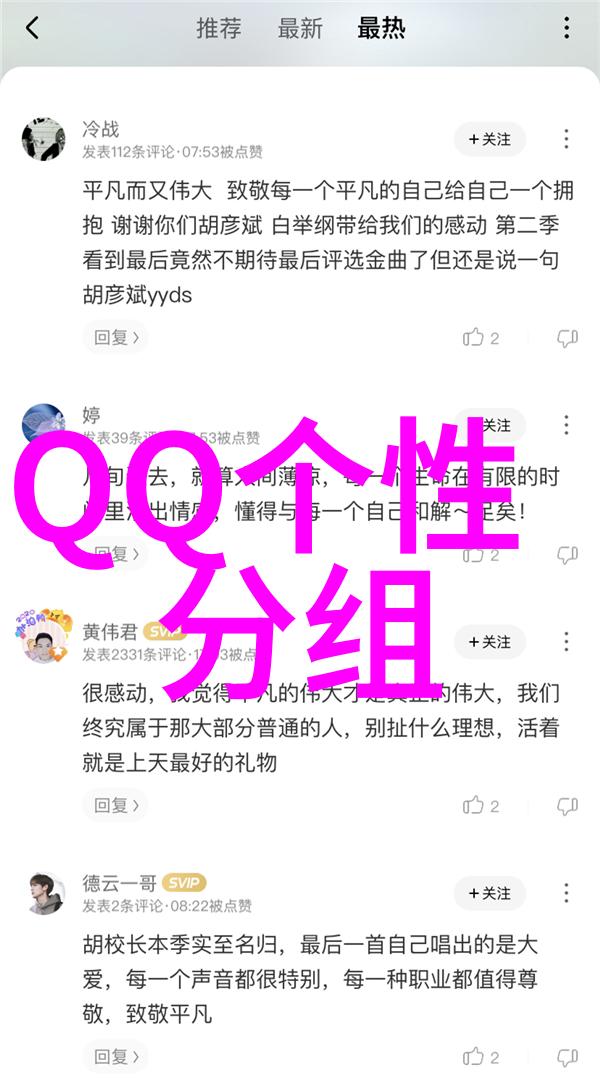Screen dimensions: 600x1083
Task: Open more options on 冷战's comment
Action: pos(567,140)
